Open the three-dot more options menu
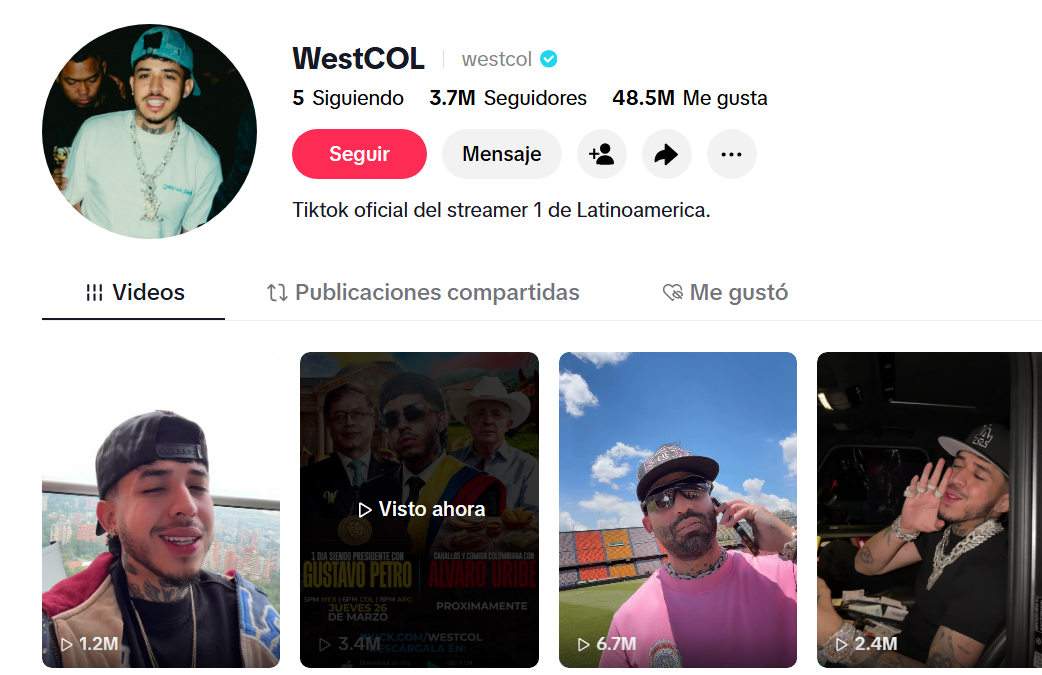The image size is (1042, 675). pos(731,154)
